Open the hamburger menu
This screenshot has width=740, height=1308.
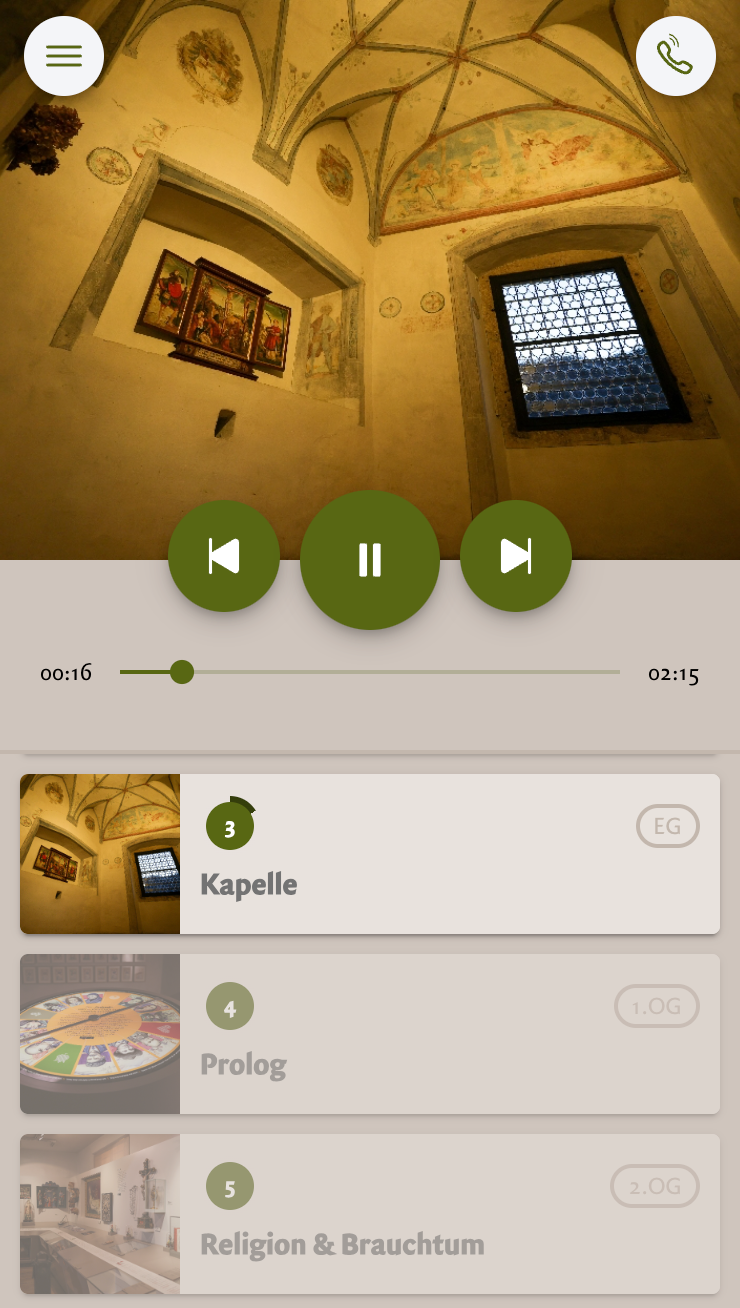64,56
